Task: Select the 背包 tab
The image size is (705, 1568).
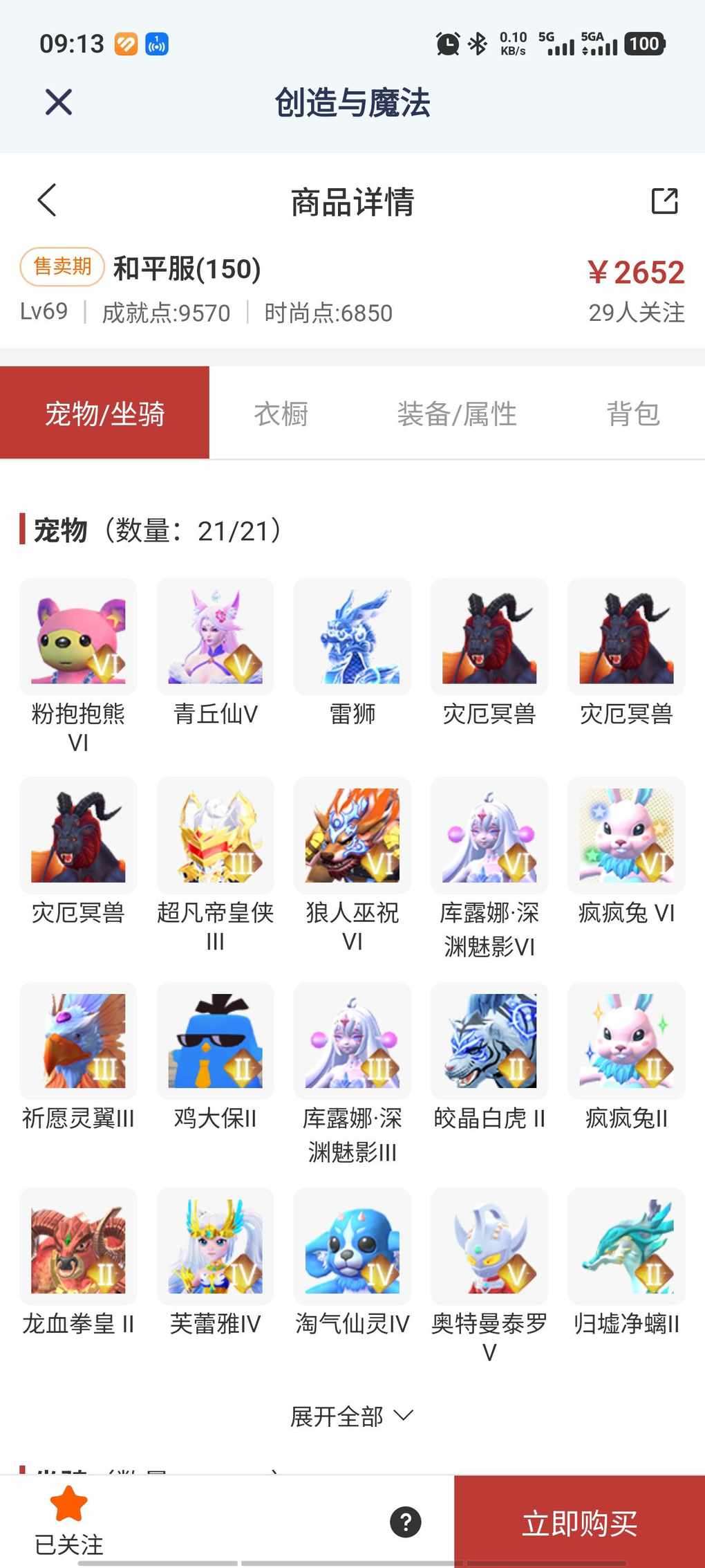Action: 632,414
